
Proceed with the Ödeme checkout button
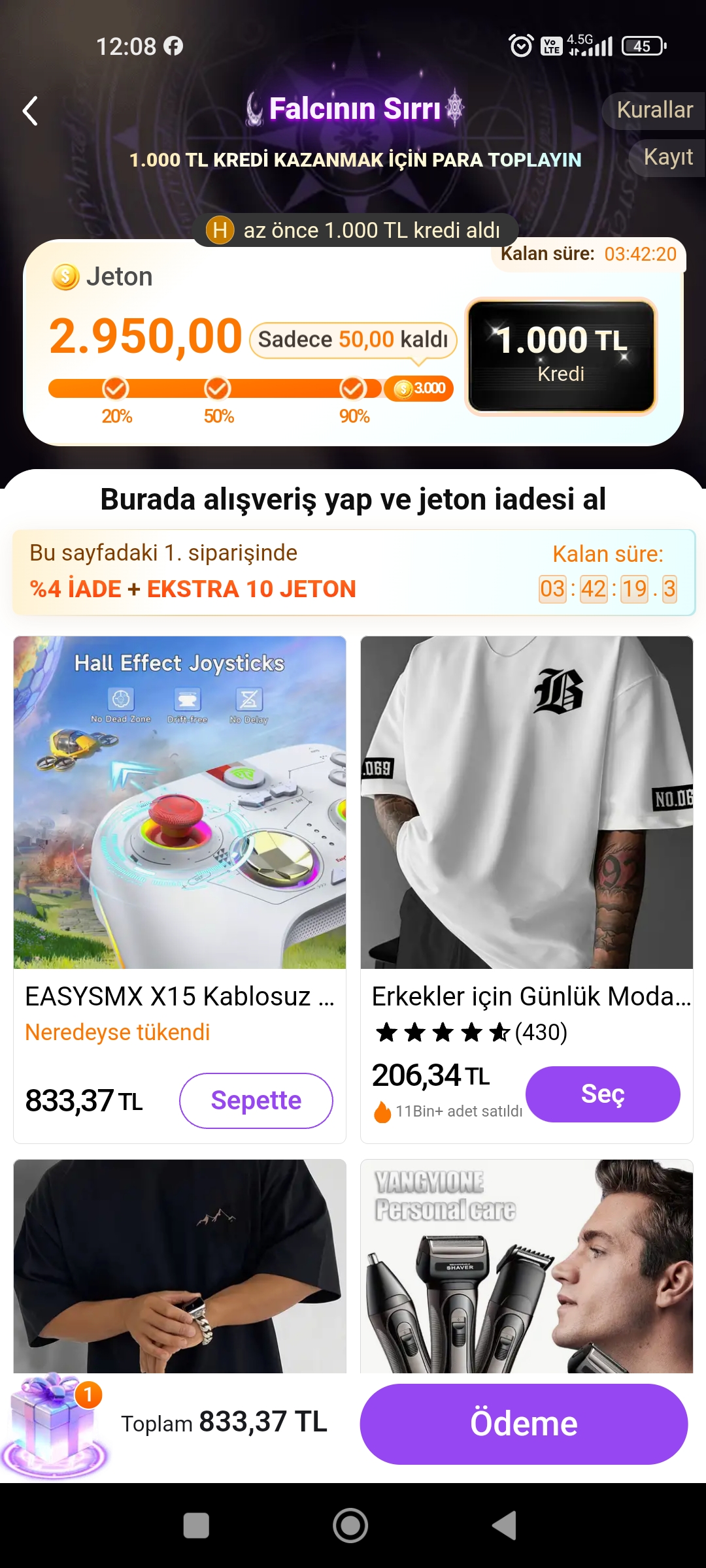[524, 1424]
